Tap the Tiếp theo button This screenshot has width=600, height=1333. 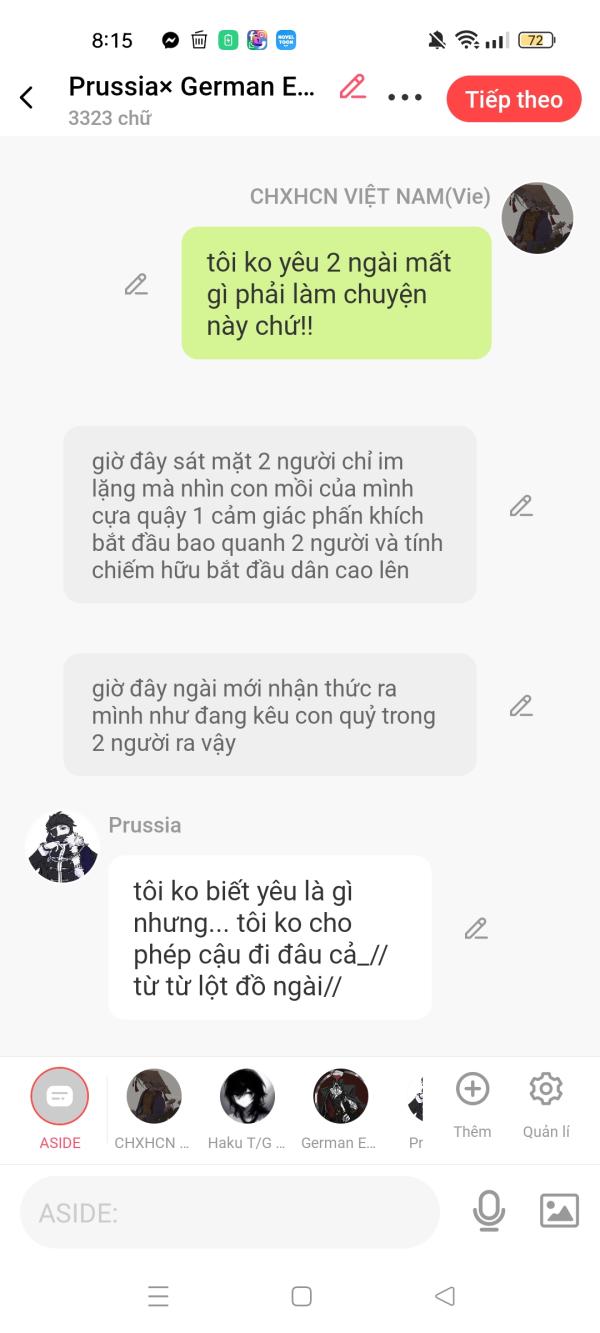[x=514, y=99]
